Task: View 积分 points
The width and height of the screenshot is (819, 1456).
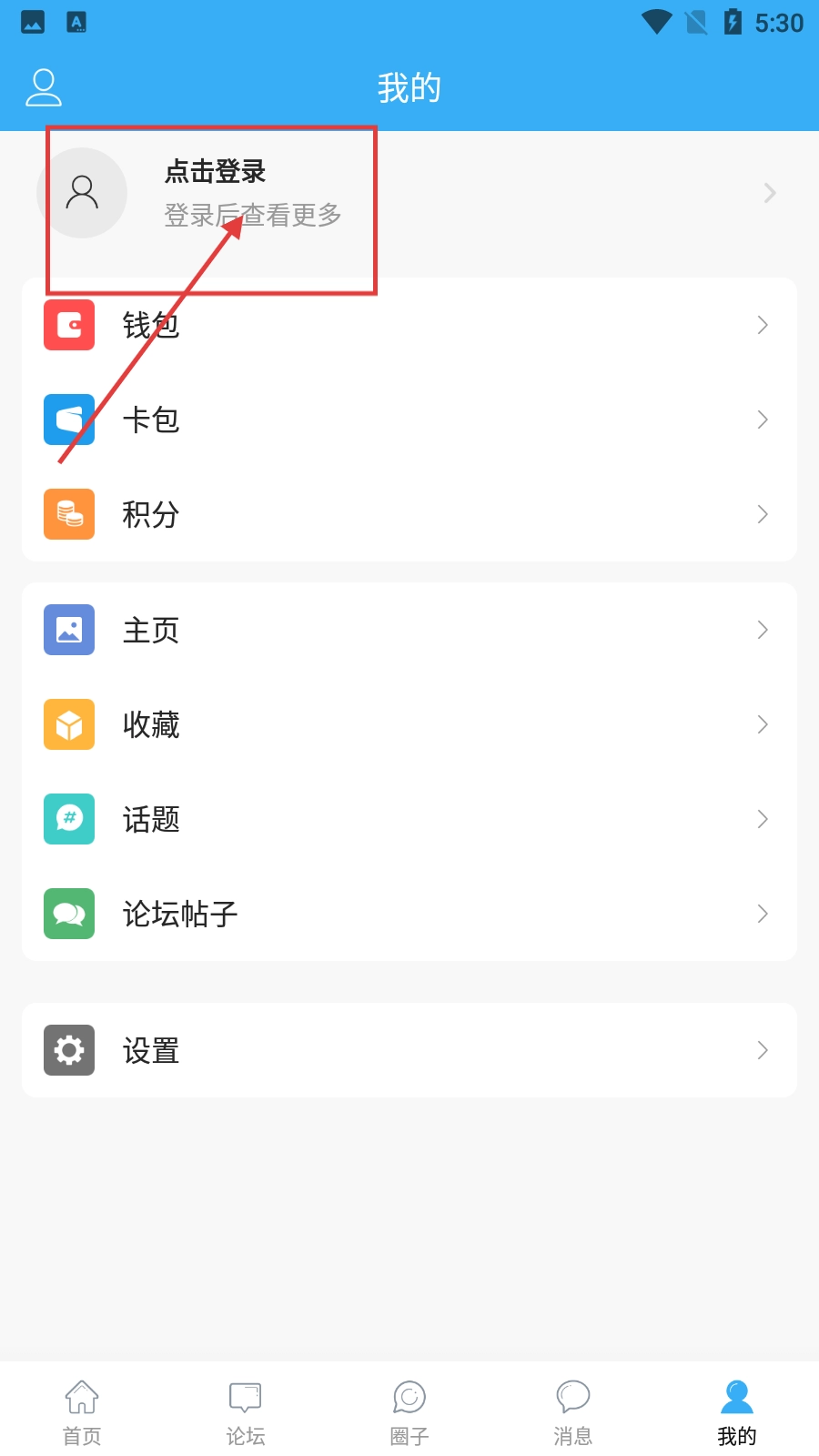Action: point(409,514)
